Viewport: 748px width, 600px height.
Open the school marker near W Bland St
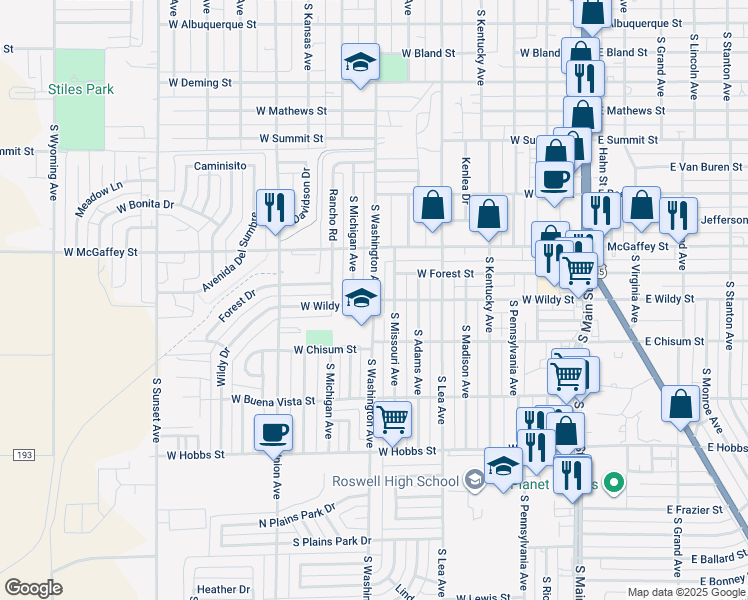361,62
